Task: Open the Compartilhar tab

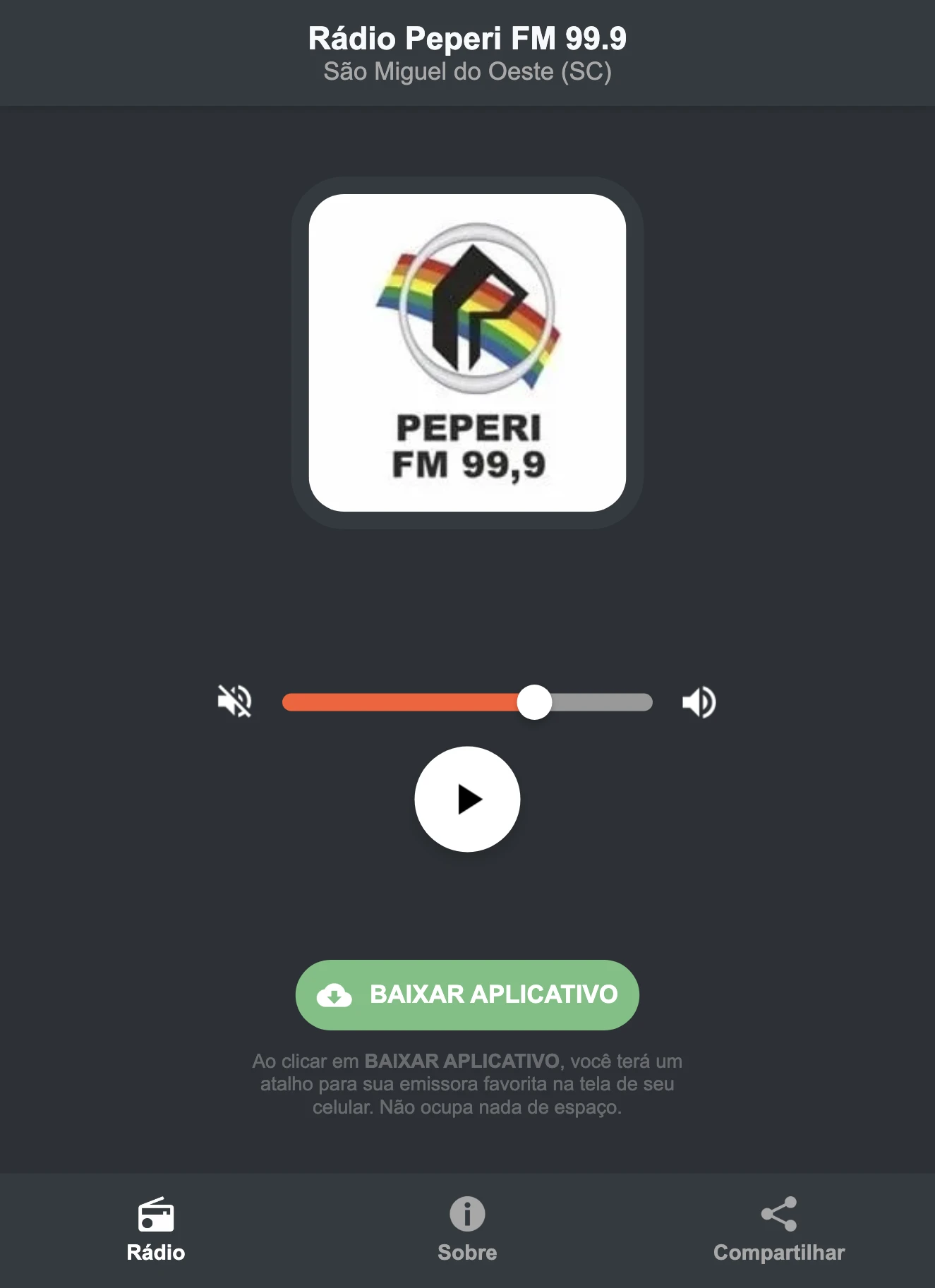Action: (779, 1232)
